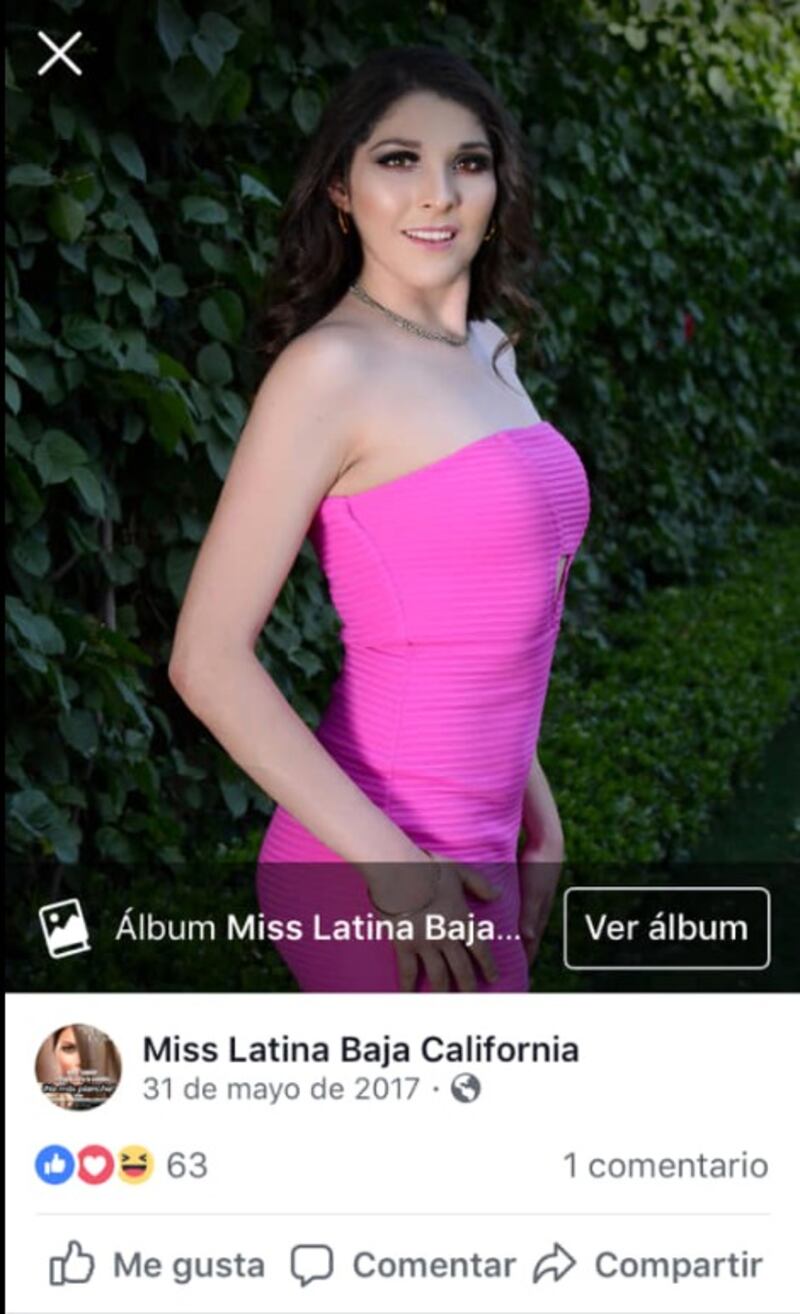The width and height of the screenshot is (800, 1314).
Task: Like the photo with Me gusta
Action: pyautogui.click(x=158, y=1265)
